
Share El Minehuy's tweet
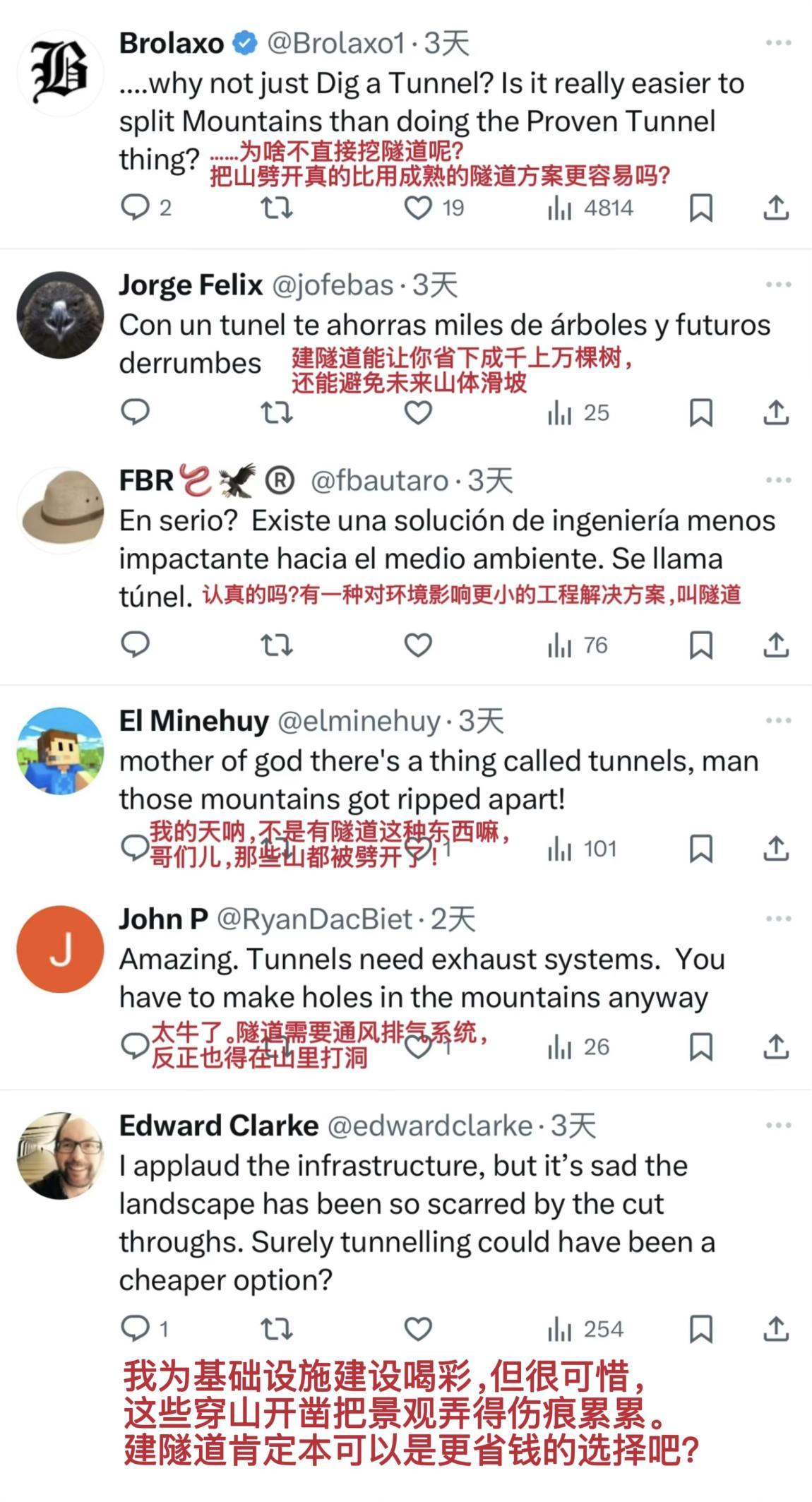pos(775,848)
